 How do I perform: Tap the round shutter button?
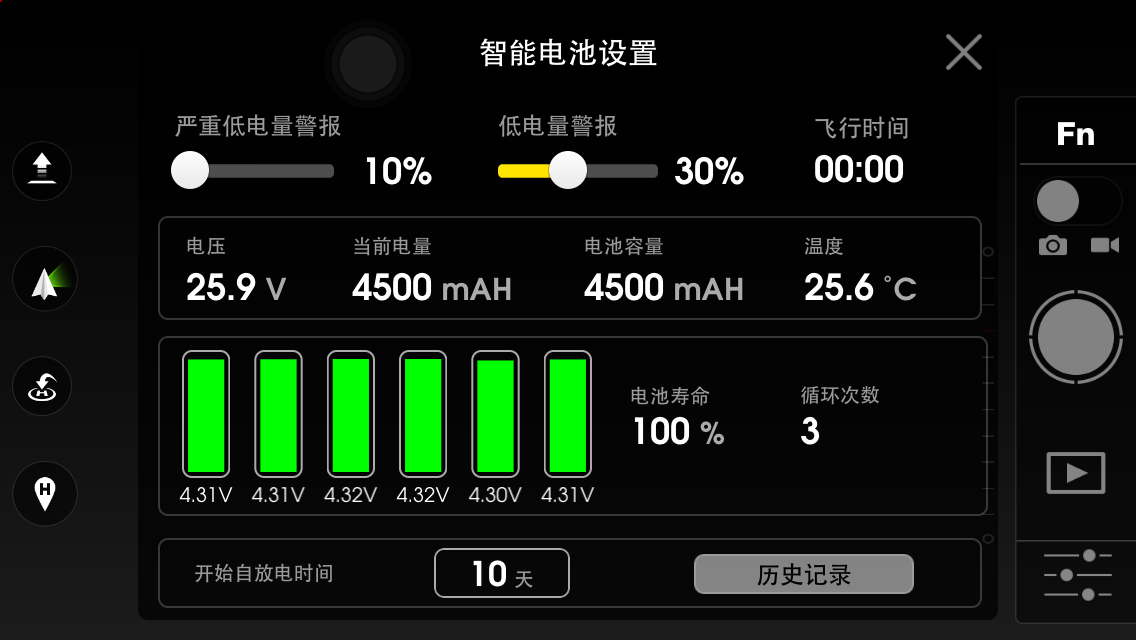click(1075, 337)
